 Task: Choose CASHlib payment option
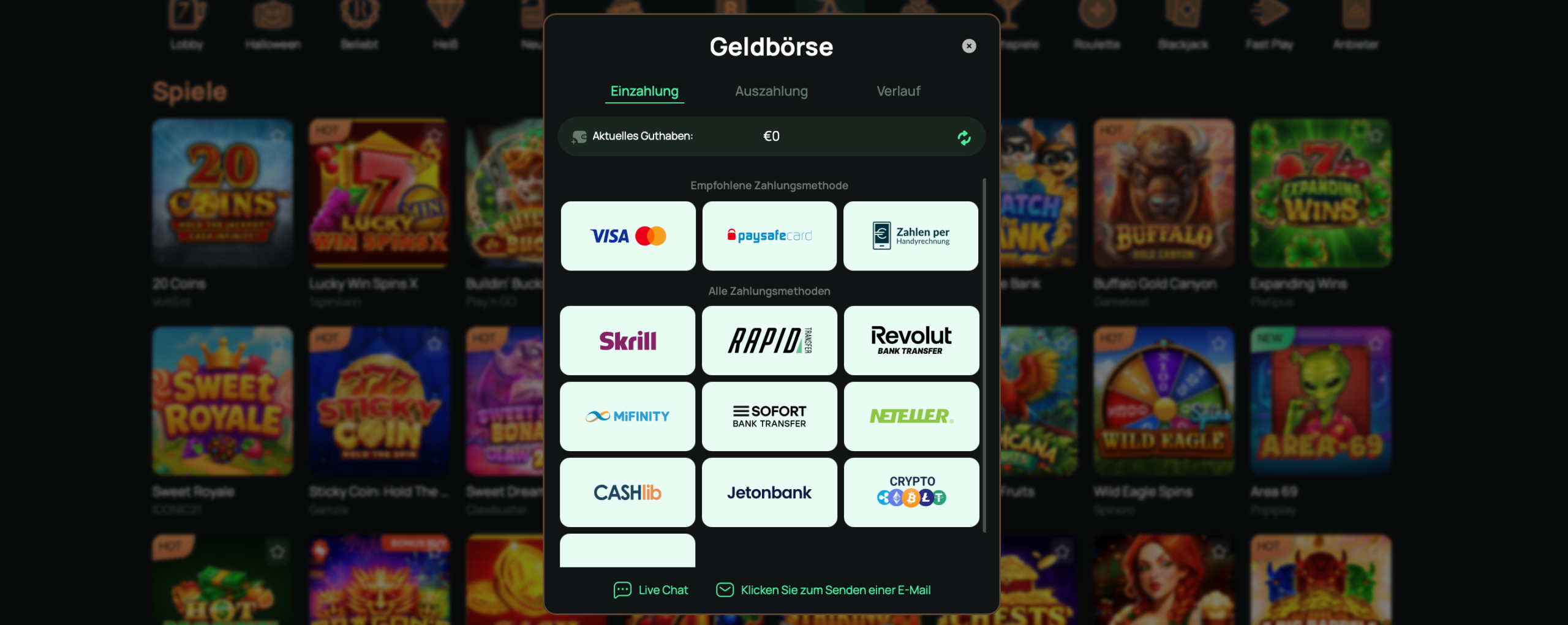[627, 492]
